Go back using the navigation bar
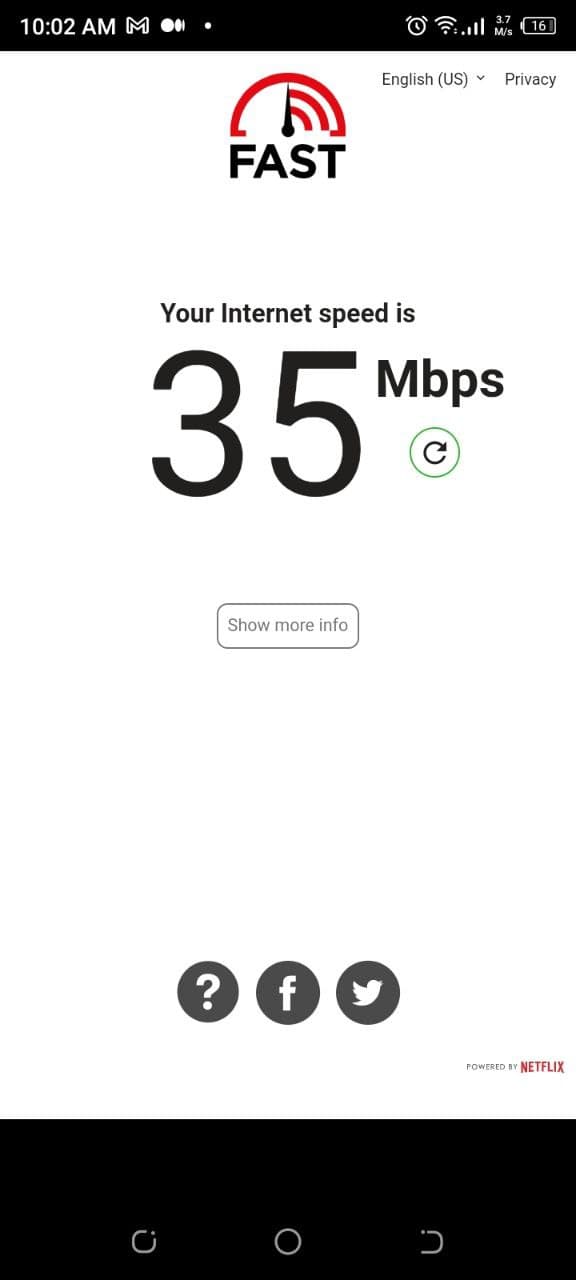Viewport: 576px width, 1280px height. pyautogui.click(x=431, y=1242)
